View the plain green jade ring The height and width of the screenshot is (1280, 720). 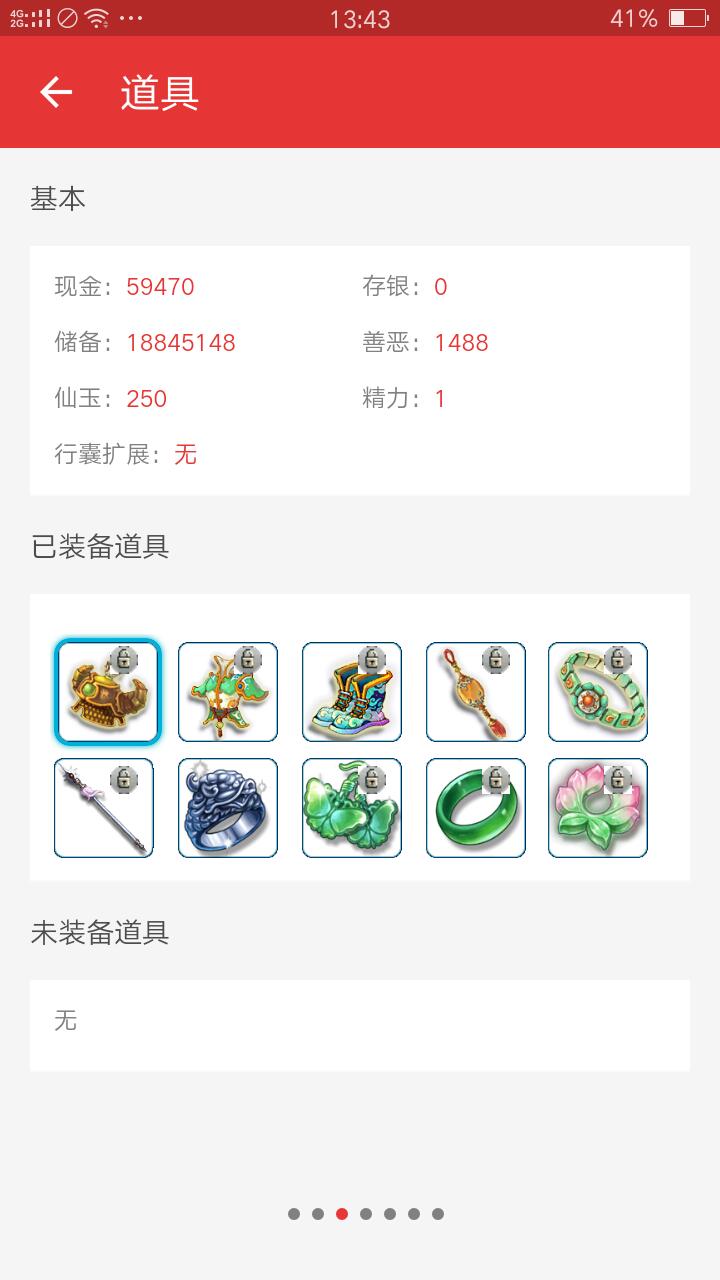coord(476,808)
